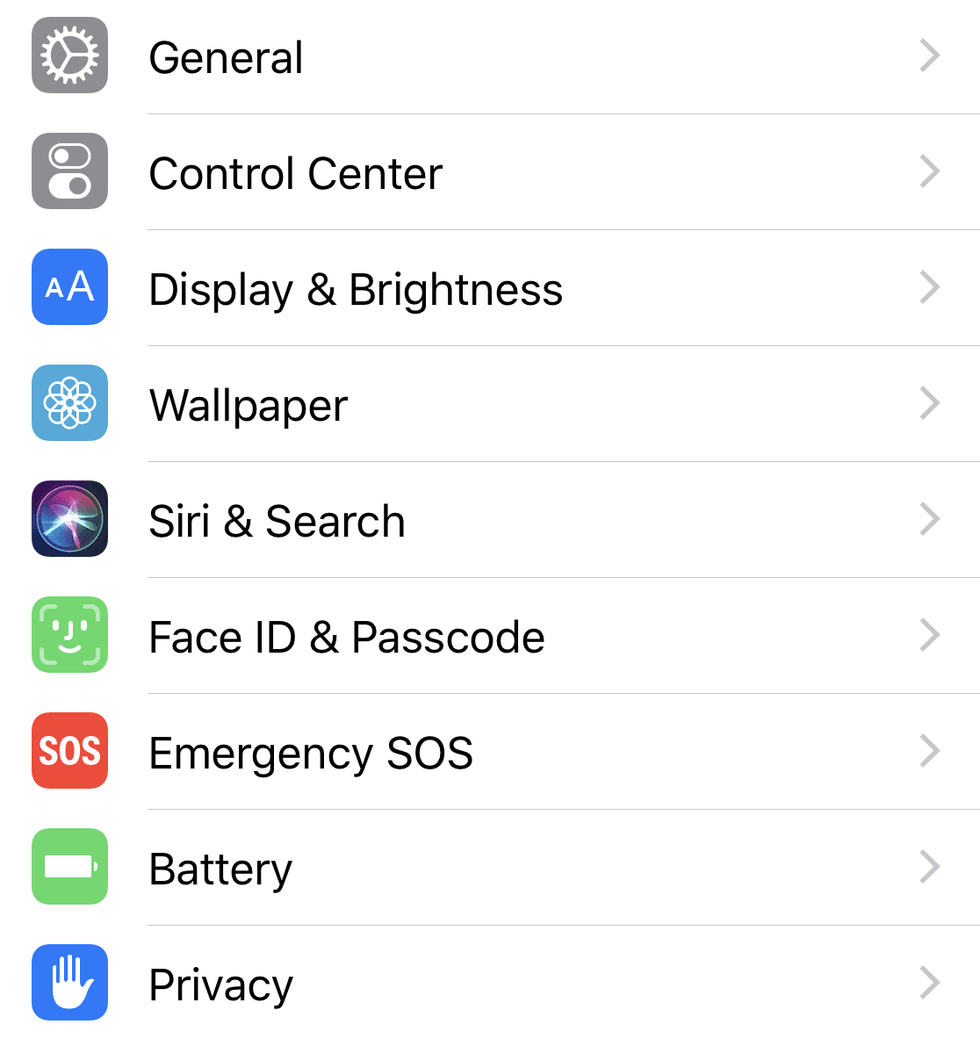Open Control Center settings
This screenshot has width=980, height=1040.
[x=400, y=171]
